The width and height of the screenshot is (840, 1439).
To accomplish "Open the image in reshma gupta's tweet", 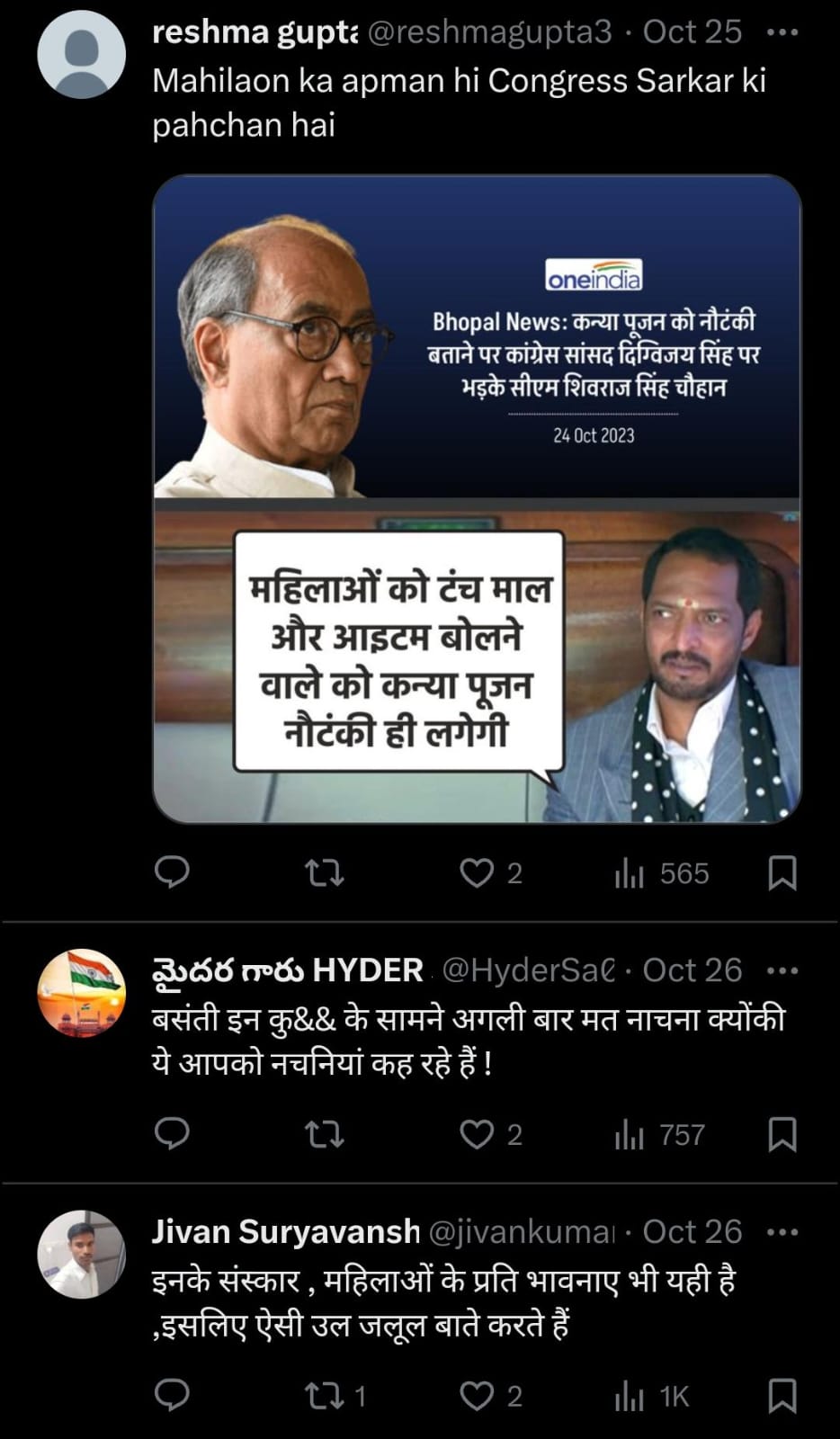I will 477,499.
